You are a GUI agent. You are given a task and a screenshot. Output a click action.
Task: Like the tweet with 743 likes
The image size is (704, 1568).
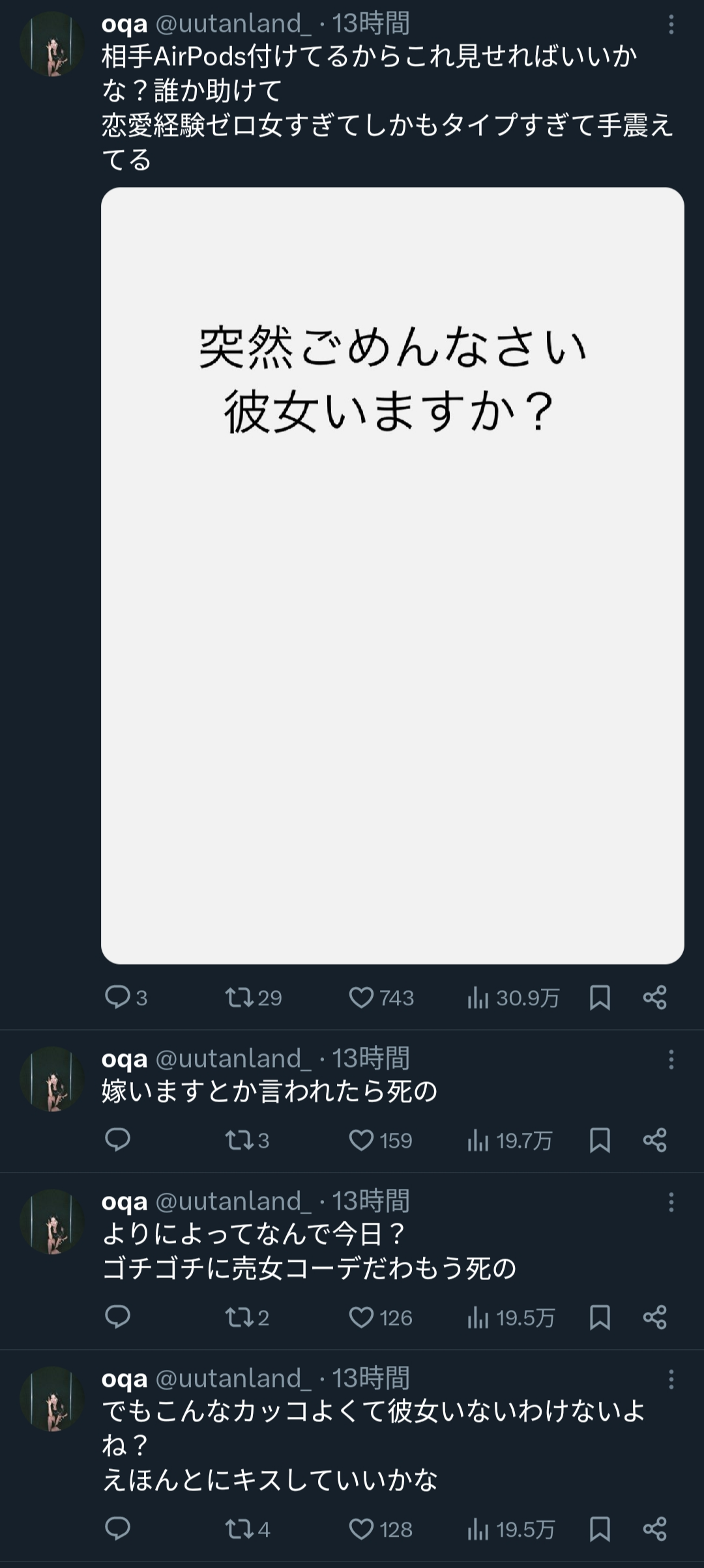pos(361,997)
